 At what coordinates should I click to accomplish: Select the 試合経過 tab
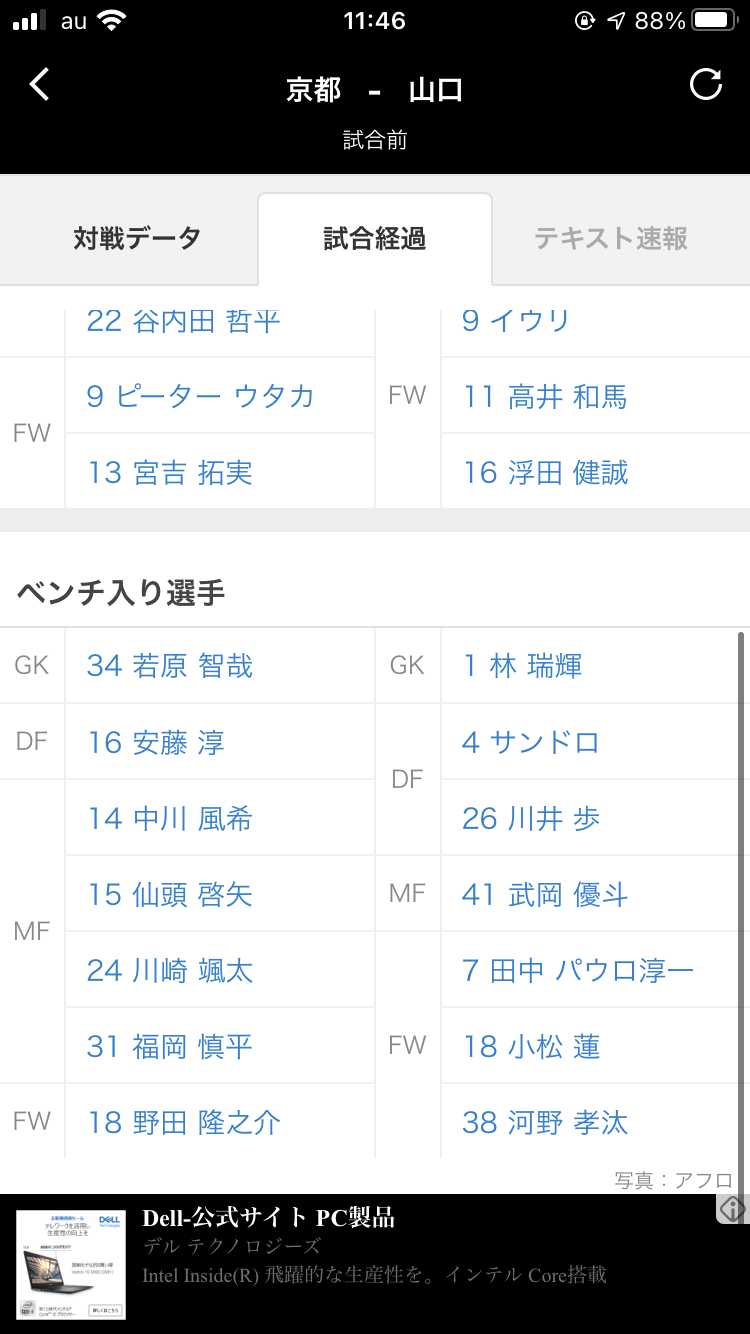[375, 239]
